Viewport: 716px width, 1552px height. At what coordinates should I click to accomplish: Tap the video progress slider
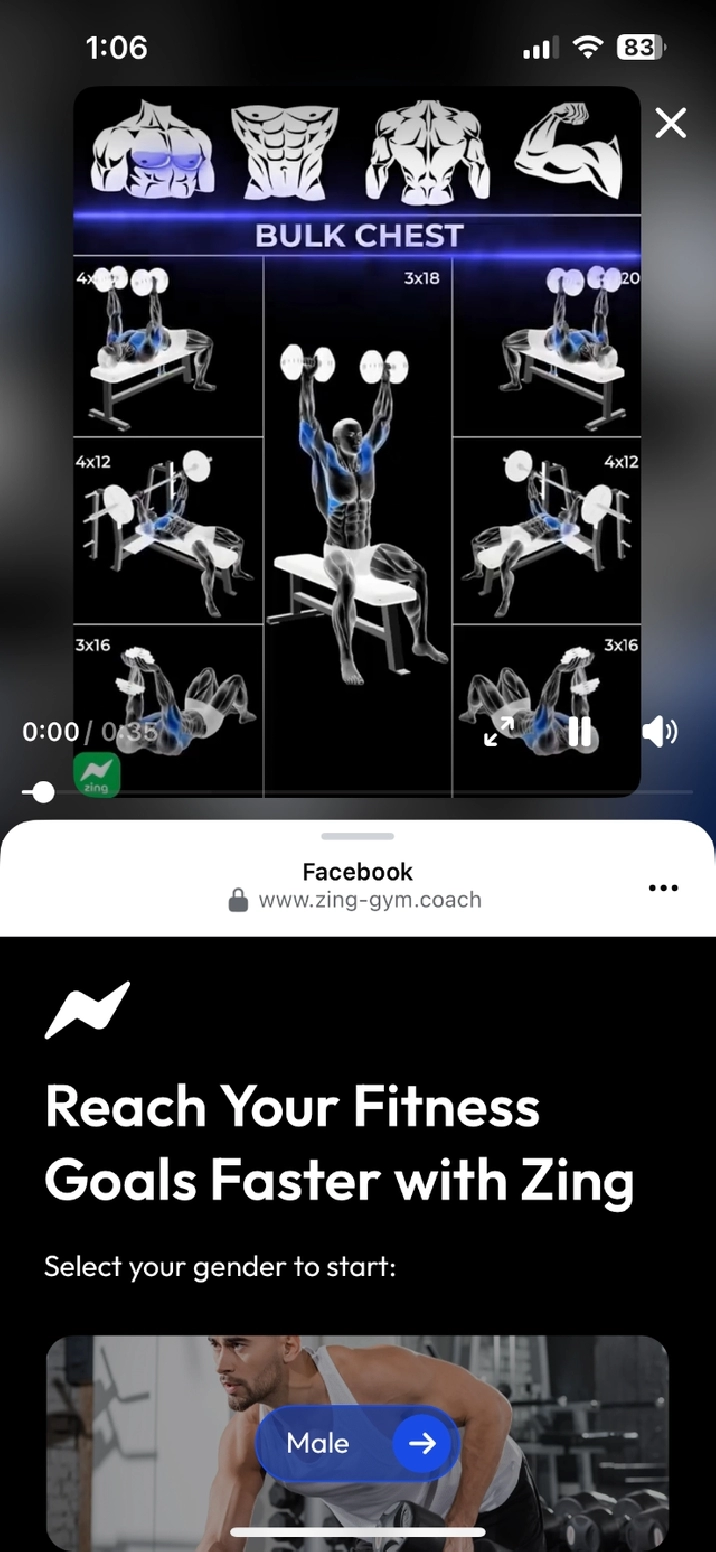[x=42, y=792]
